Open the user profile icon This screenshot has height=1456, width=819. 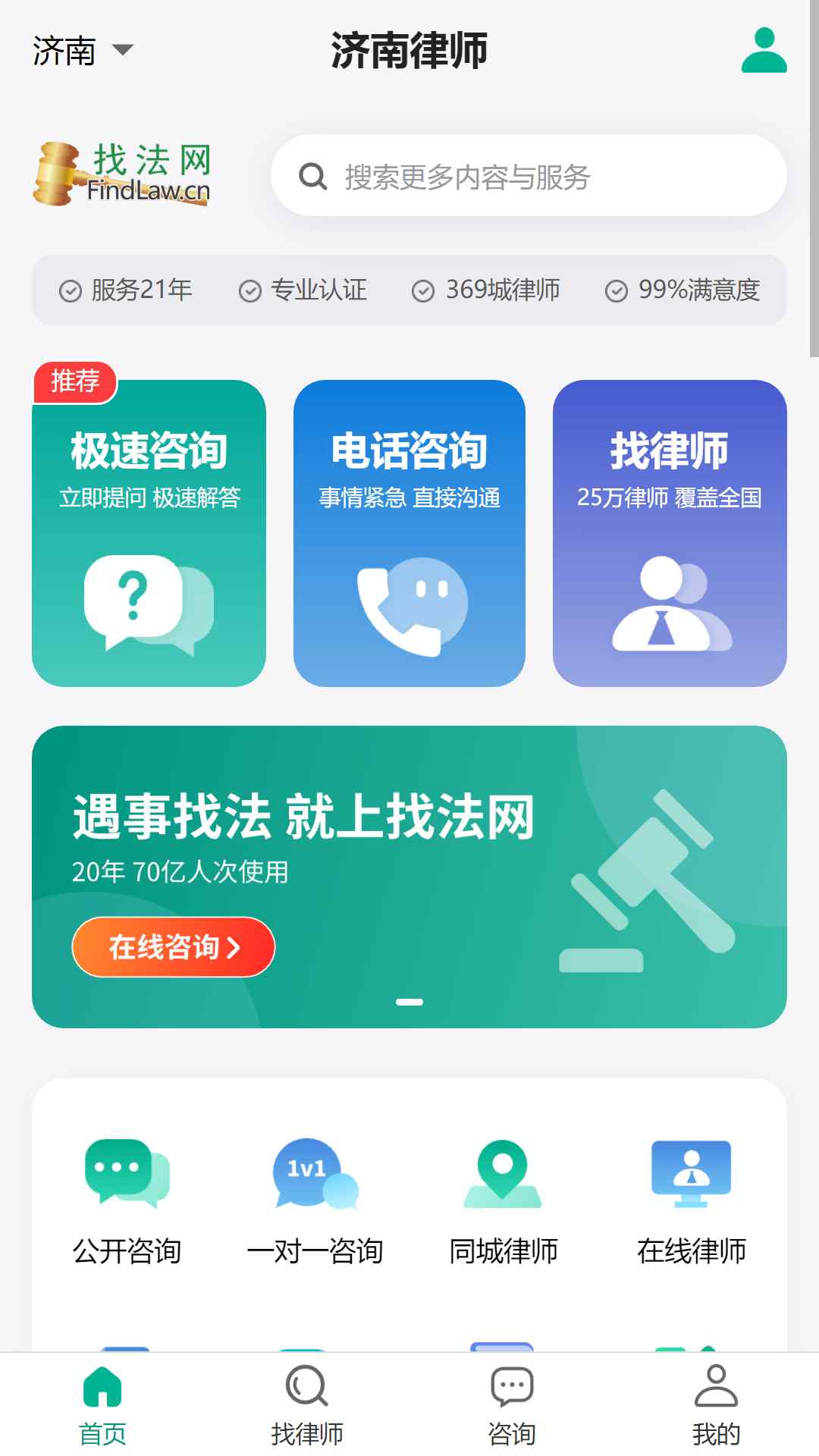(764, 50)
